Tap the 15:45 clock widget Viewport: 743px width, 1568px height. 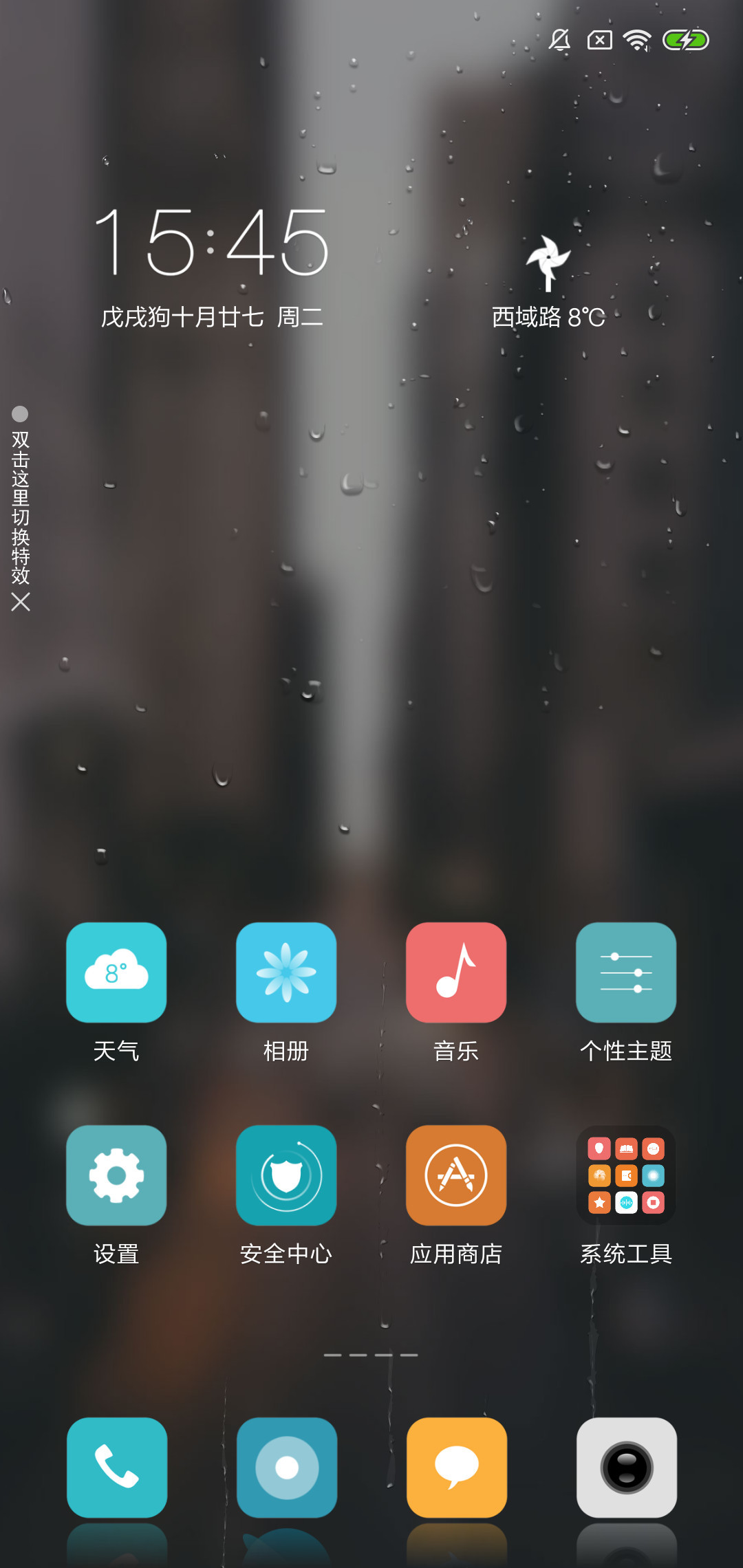(x=212, y=242)
